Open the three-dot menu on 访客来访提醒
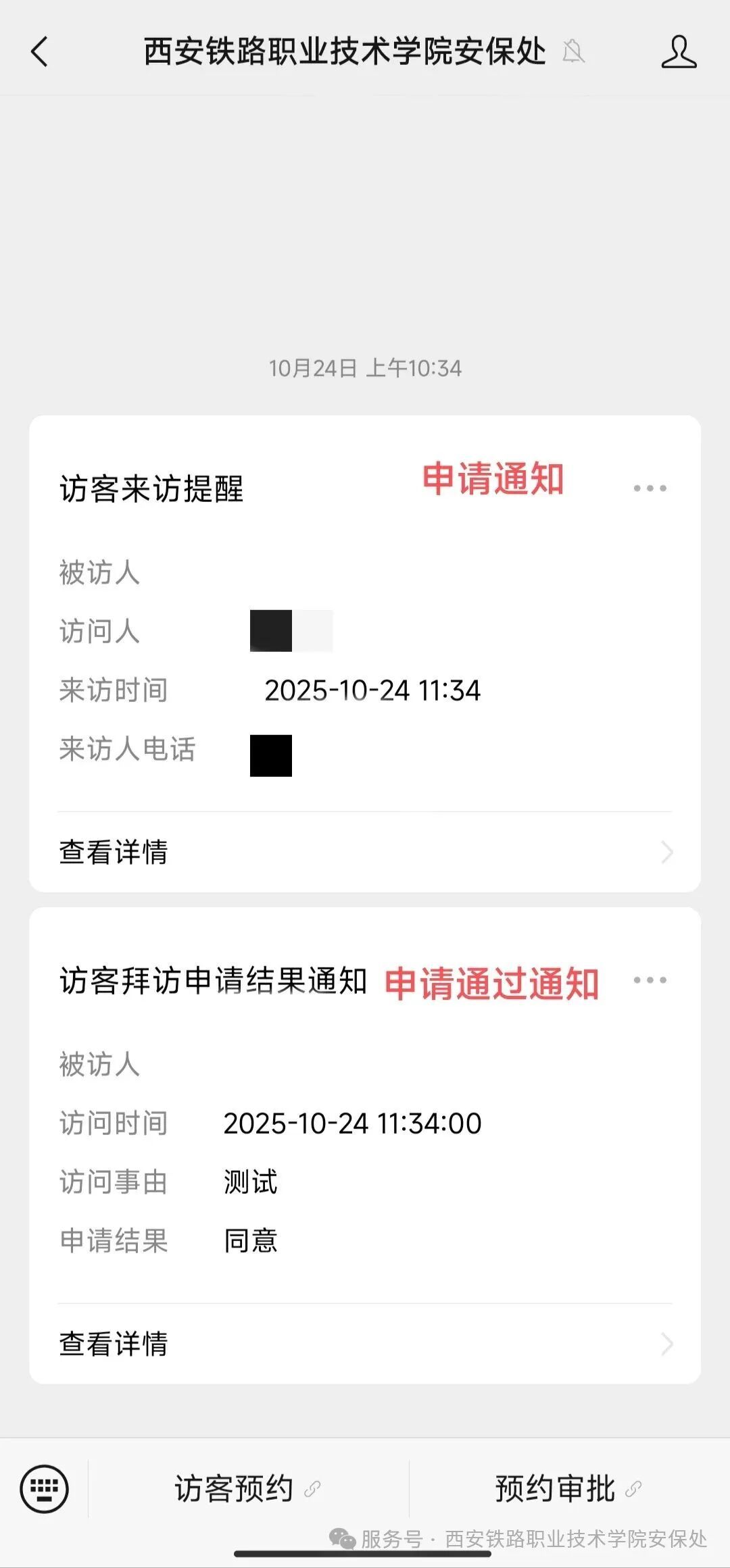 (x=650, y=488)
